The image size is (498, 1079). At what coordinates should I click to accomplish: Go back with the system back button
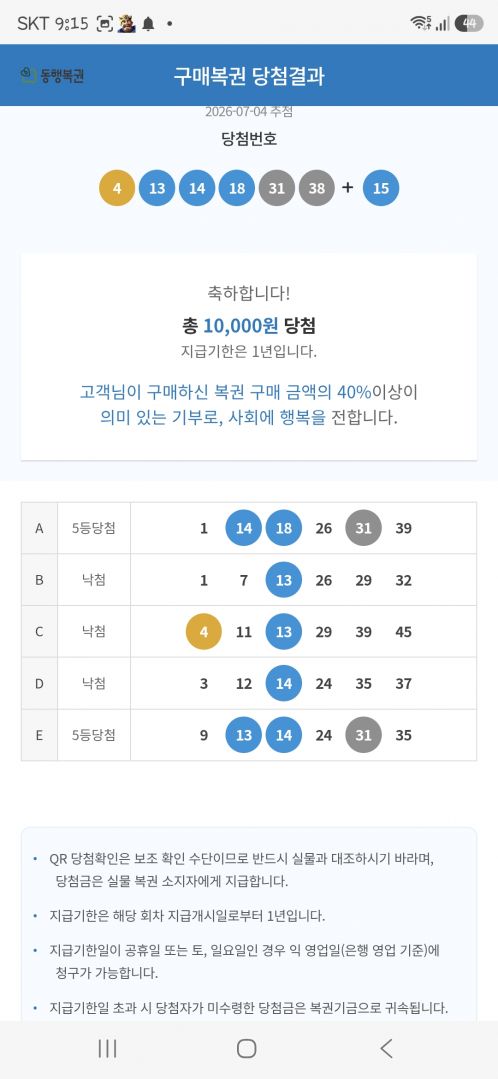[x=387, y=1048]
